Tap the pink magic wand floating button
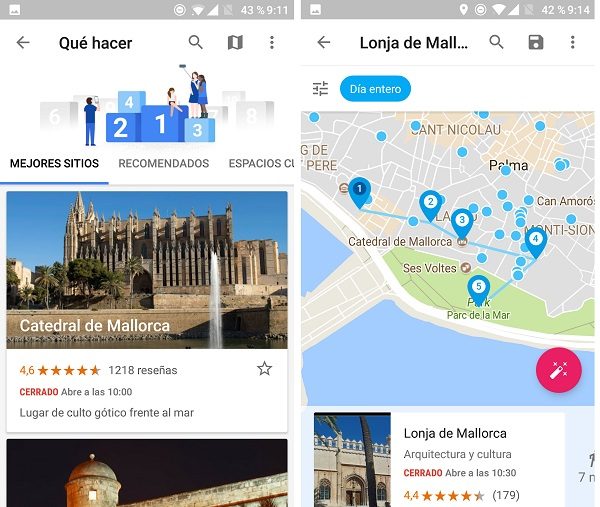This screenshot has width=600, height=507. tap(559, 371)
